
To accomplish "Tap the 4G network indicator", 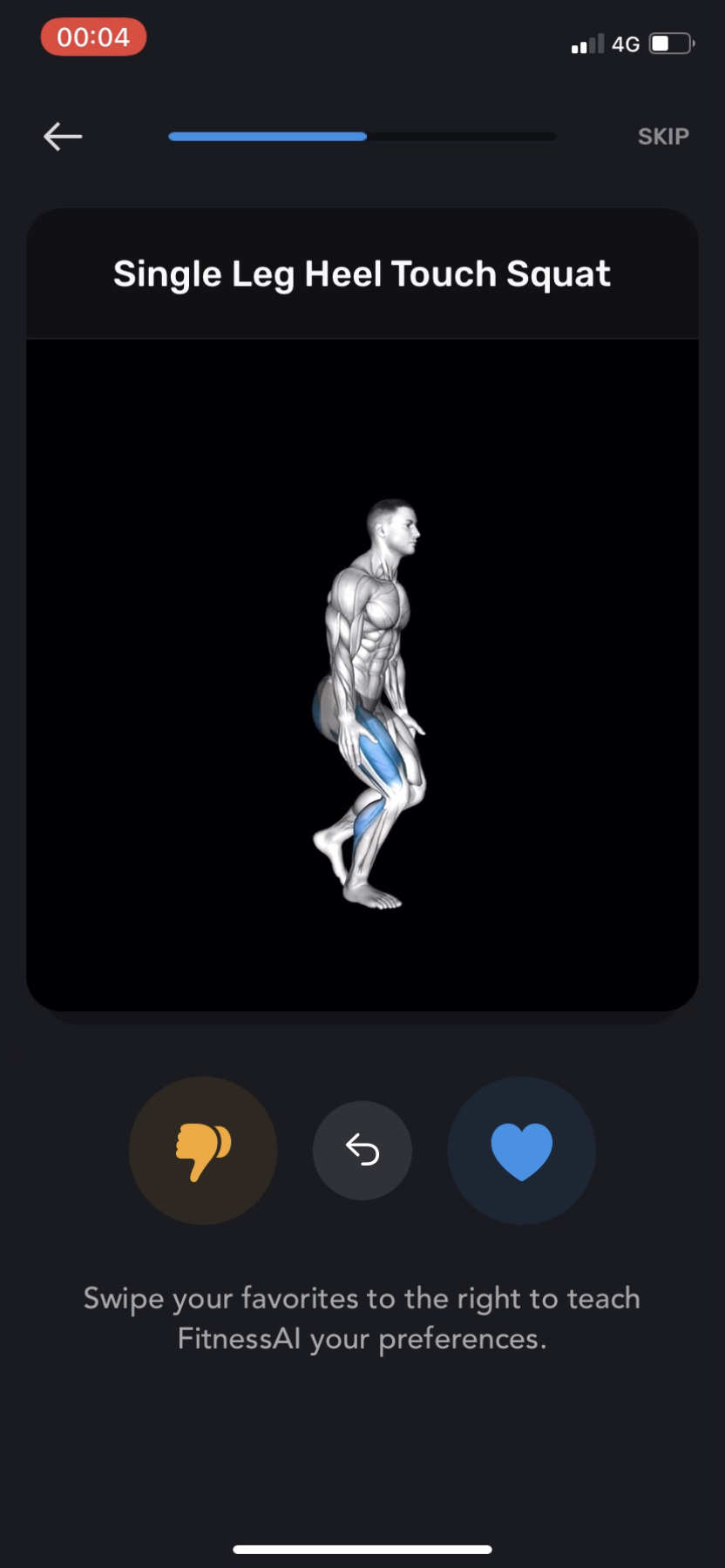I will (626, 44).
